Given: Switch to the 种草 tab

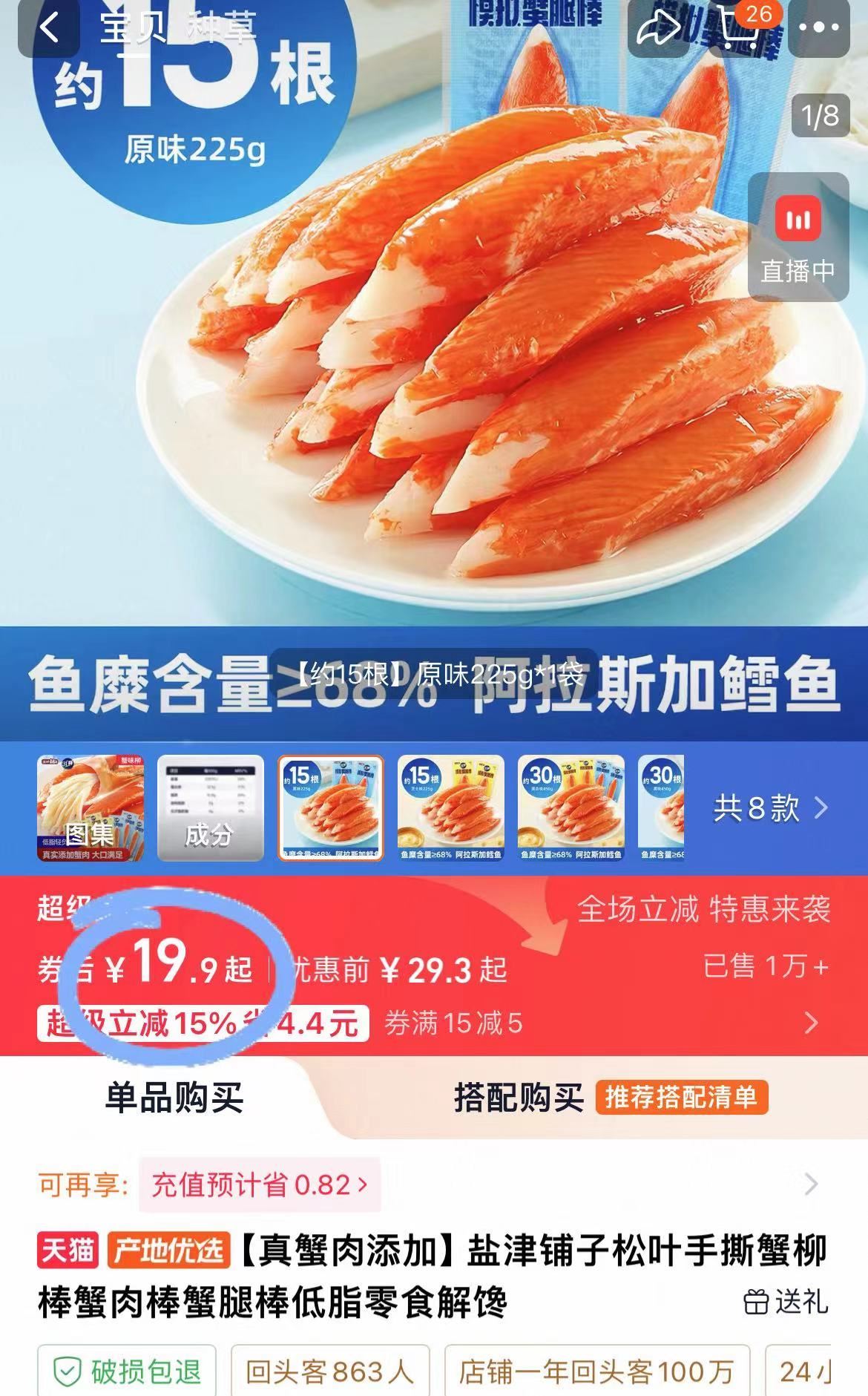Looking at the screenshot, I should point(222,28).
